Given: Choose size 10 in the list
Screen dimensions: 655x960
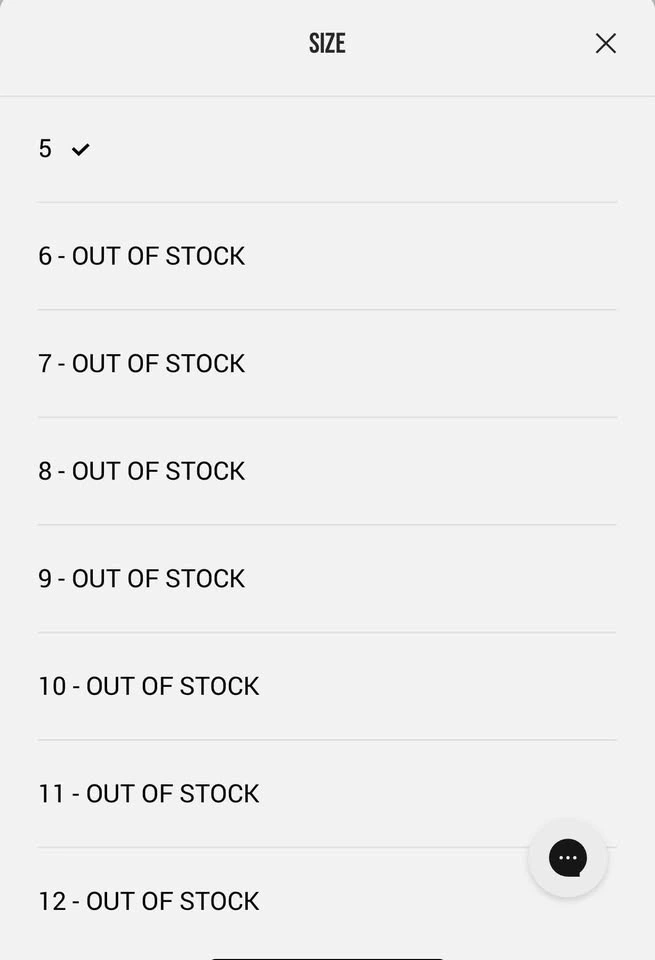Looking at the screenshot, I should pyautogui.click(x=149, y=686).
